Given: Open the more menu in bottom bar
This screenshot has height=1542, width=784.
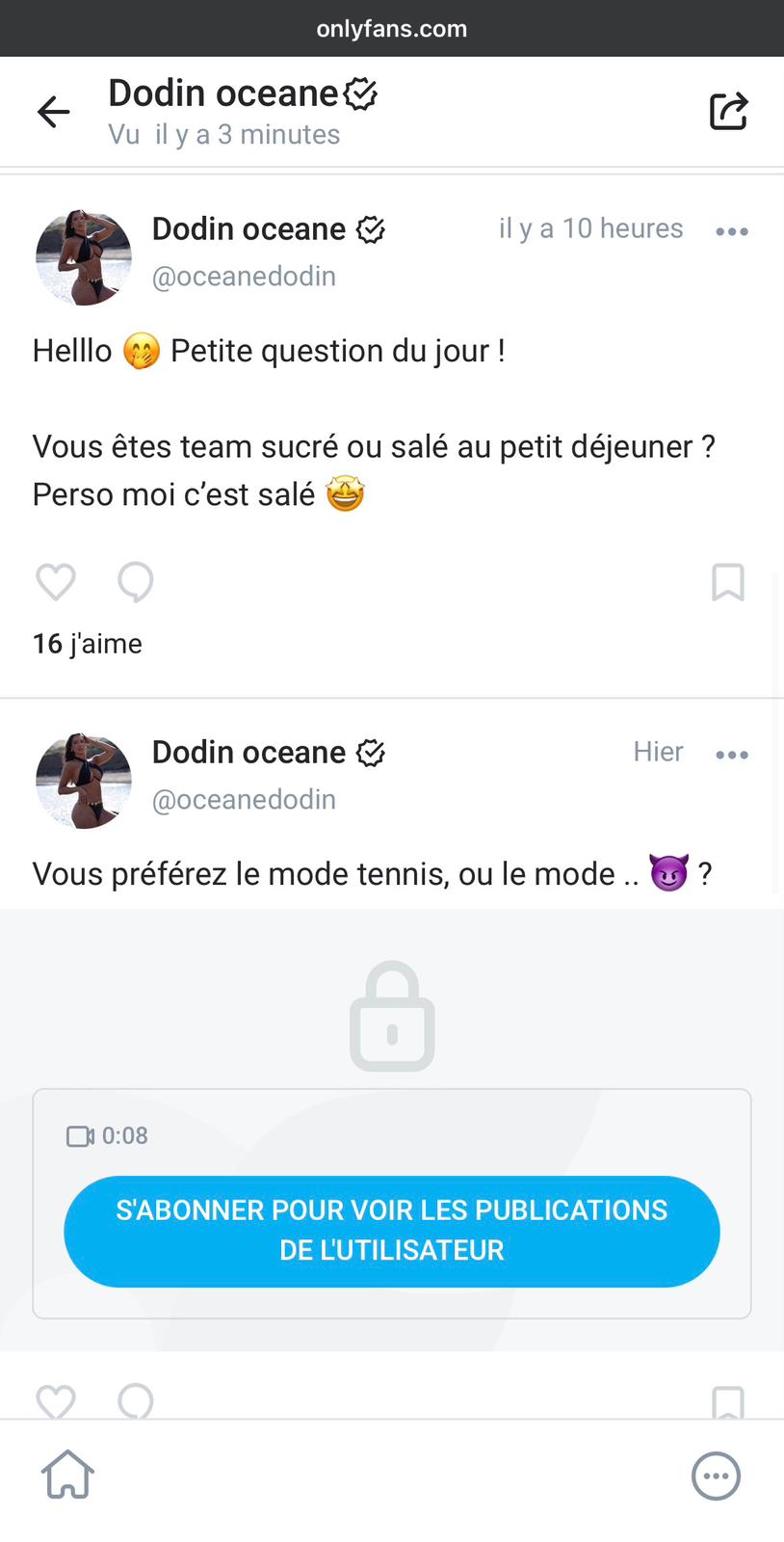Looking at the screenshot, I should click(x=716, y=1476).
